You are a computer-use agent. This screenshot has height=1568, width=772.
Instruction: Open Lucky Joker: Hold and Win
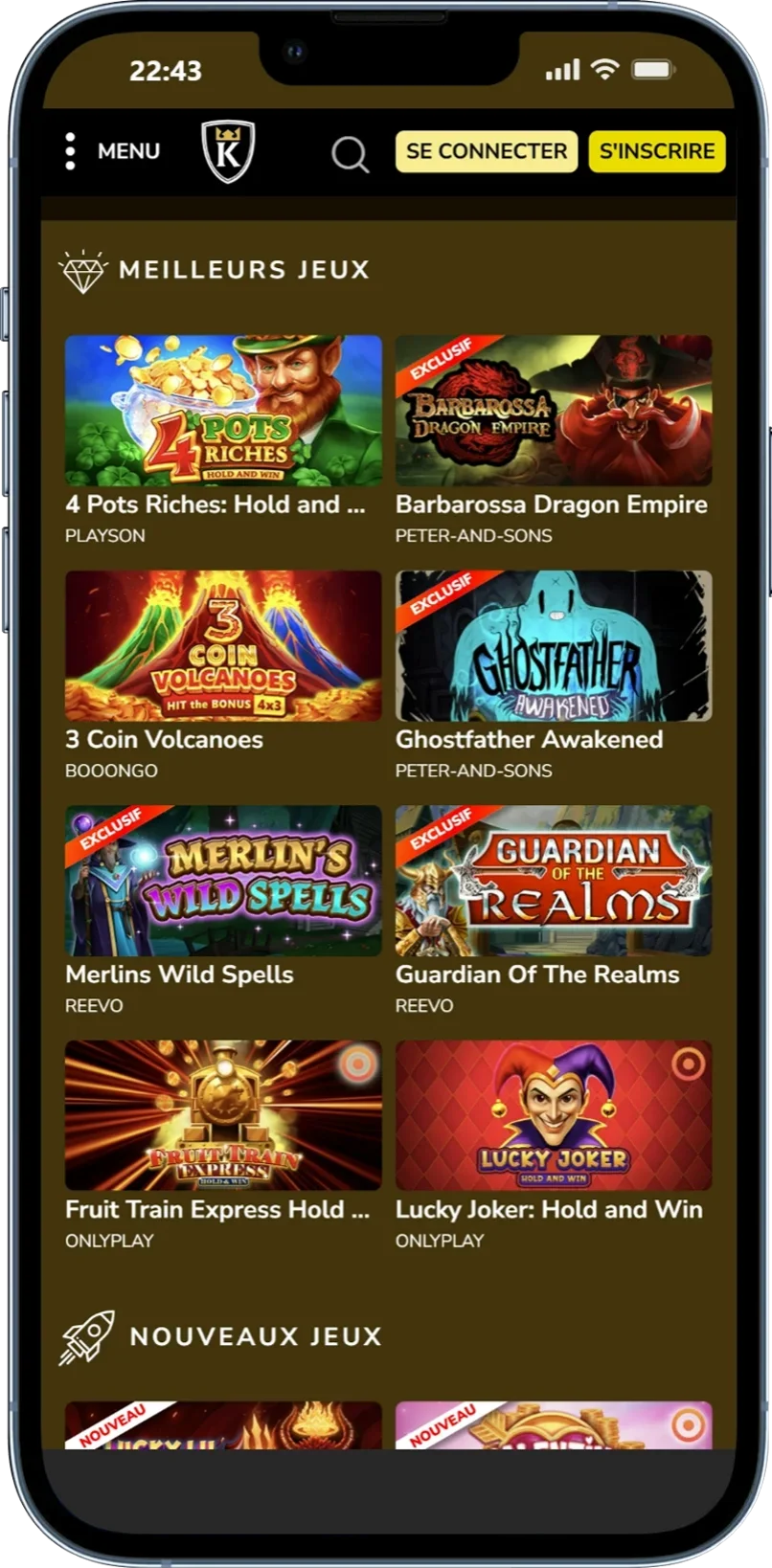pyautogui.click(x=554, y=1115)
